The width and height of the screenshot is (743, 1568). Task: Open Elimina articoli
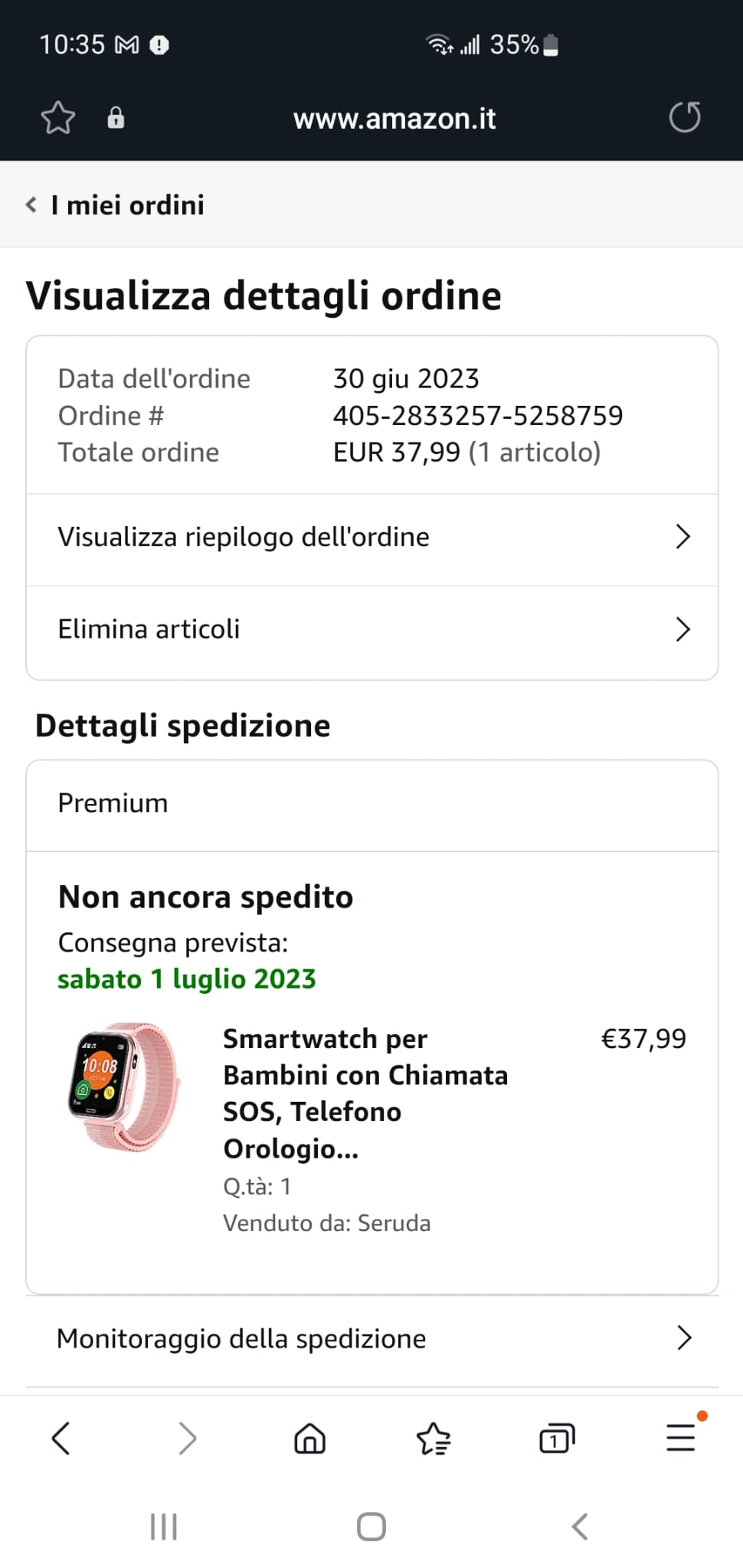pyautogui.click(x=372, y=629)
